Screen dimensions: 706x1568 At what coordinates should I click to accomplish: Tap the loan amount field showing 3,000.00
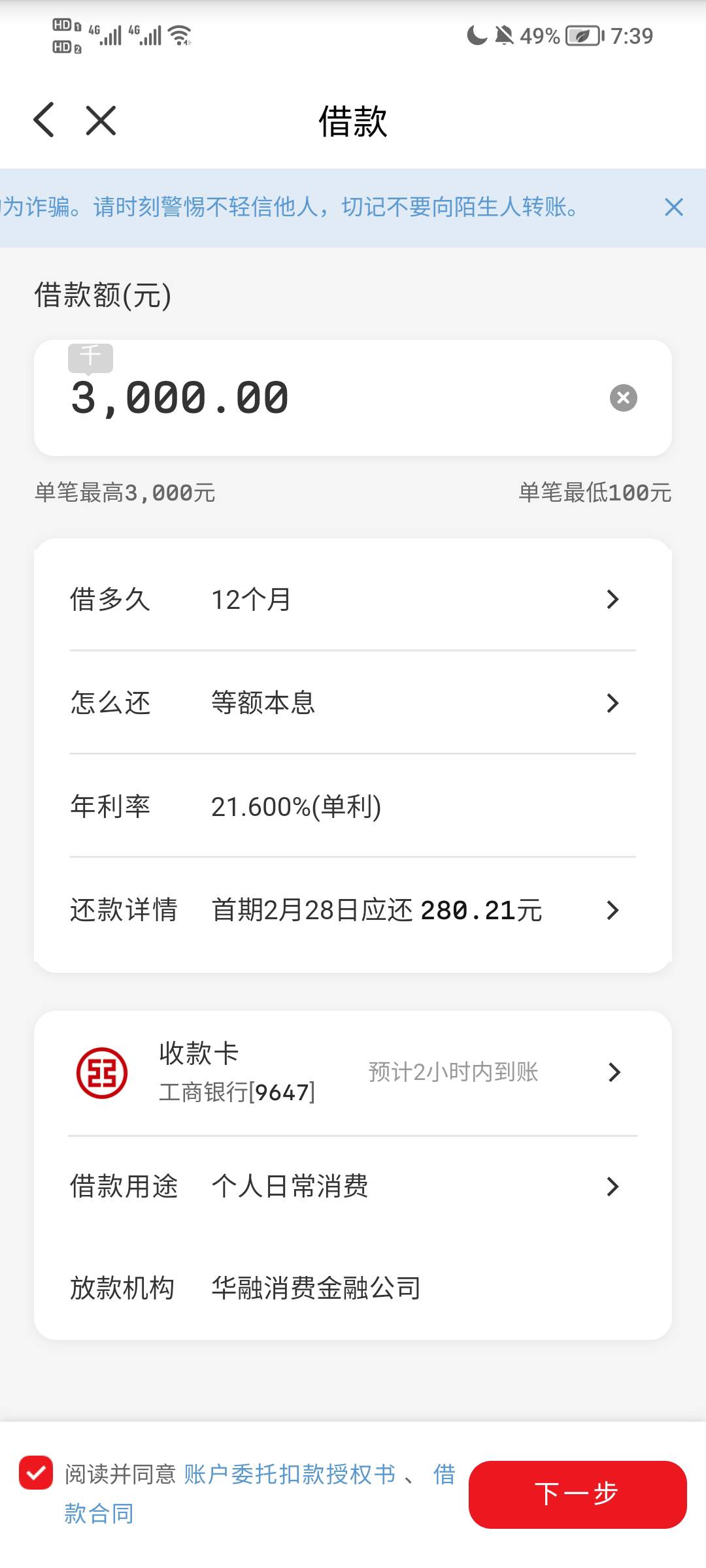point(353,398)
